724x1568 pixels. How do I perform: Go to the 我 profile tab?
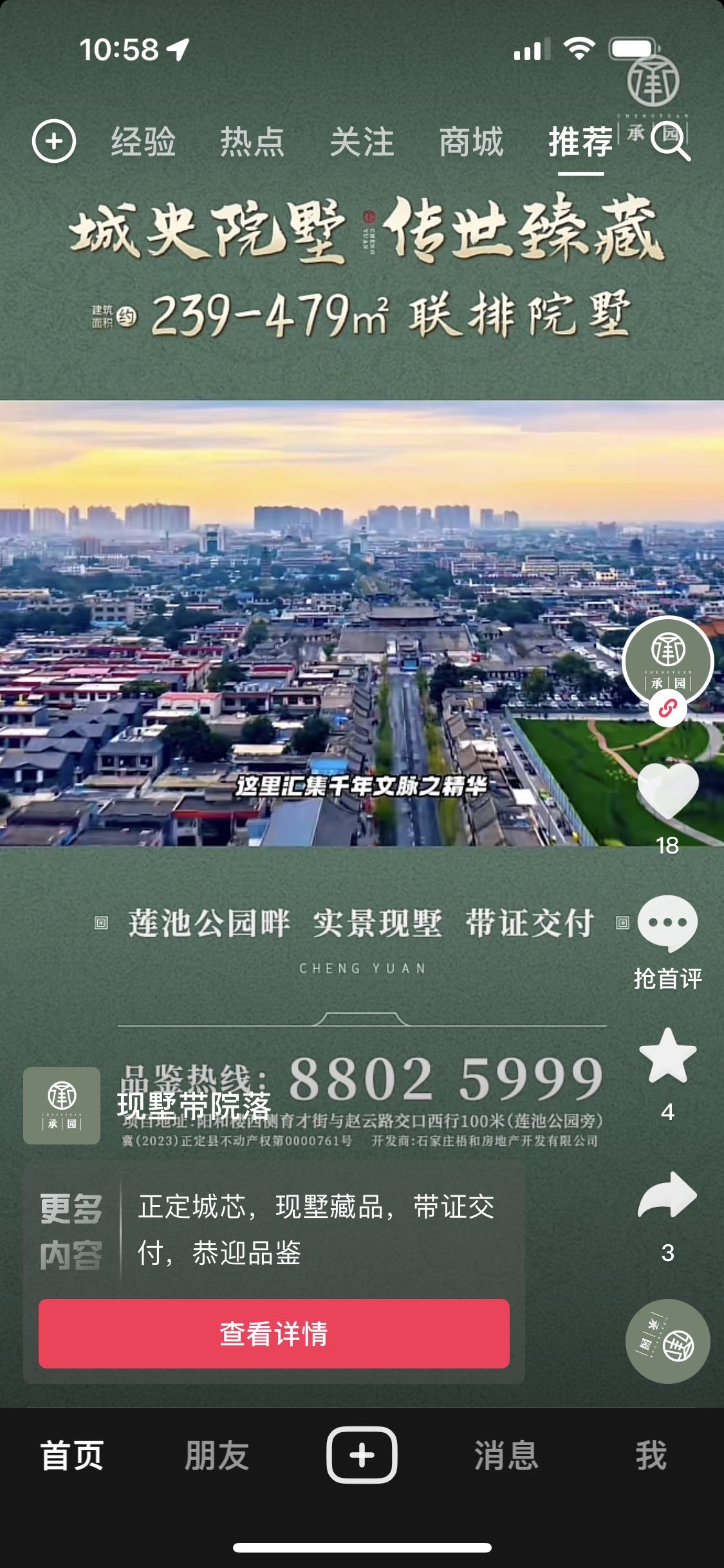tap(651, 1456)
